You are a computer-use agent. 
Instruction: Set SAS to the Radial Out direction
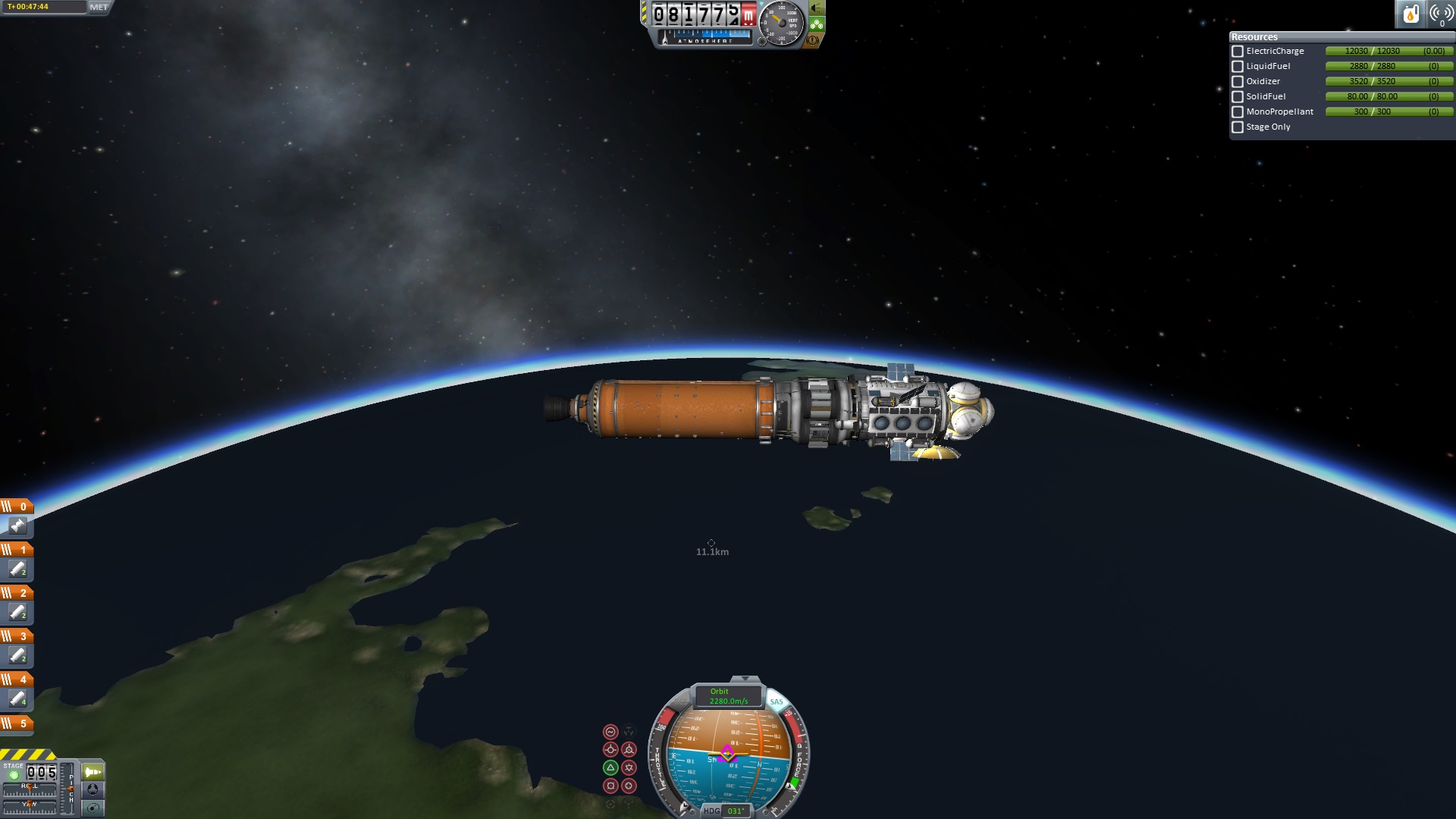pos(629,786)
